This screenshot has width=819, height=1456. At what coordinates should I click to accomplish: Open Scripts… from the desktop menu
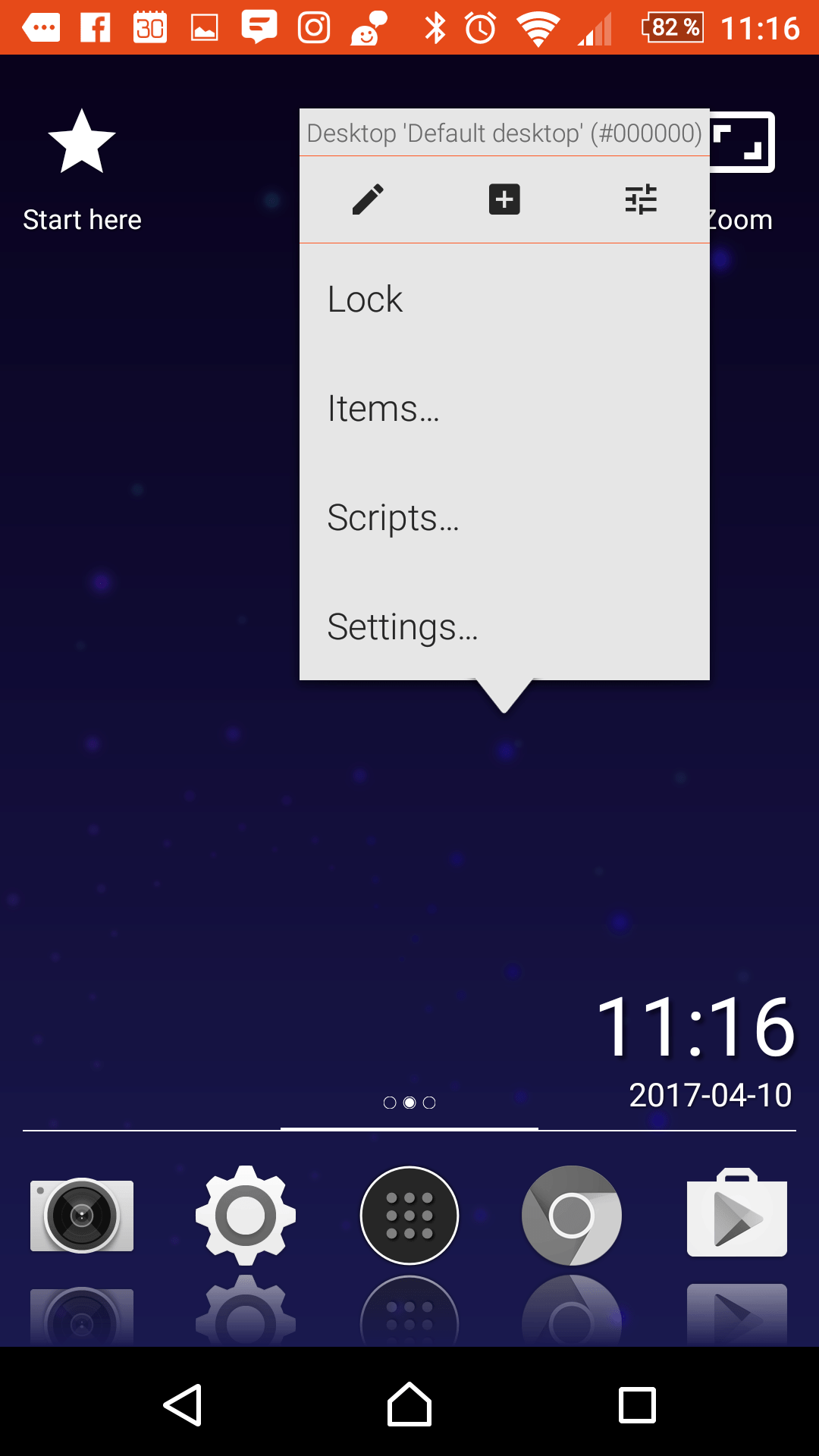[504, 517]
